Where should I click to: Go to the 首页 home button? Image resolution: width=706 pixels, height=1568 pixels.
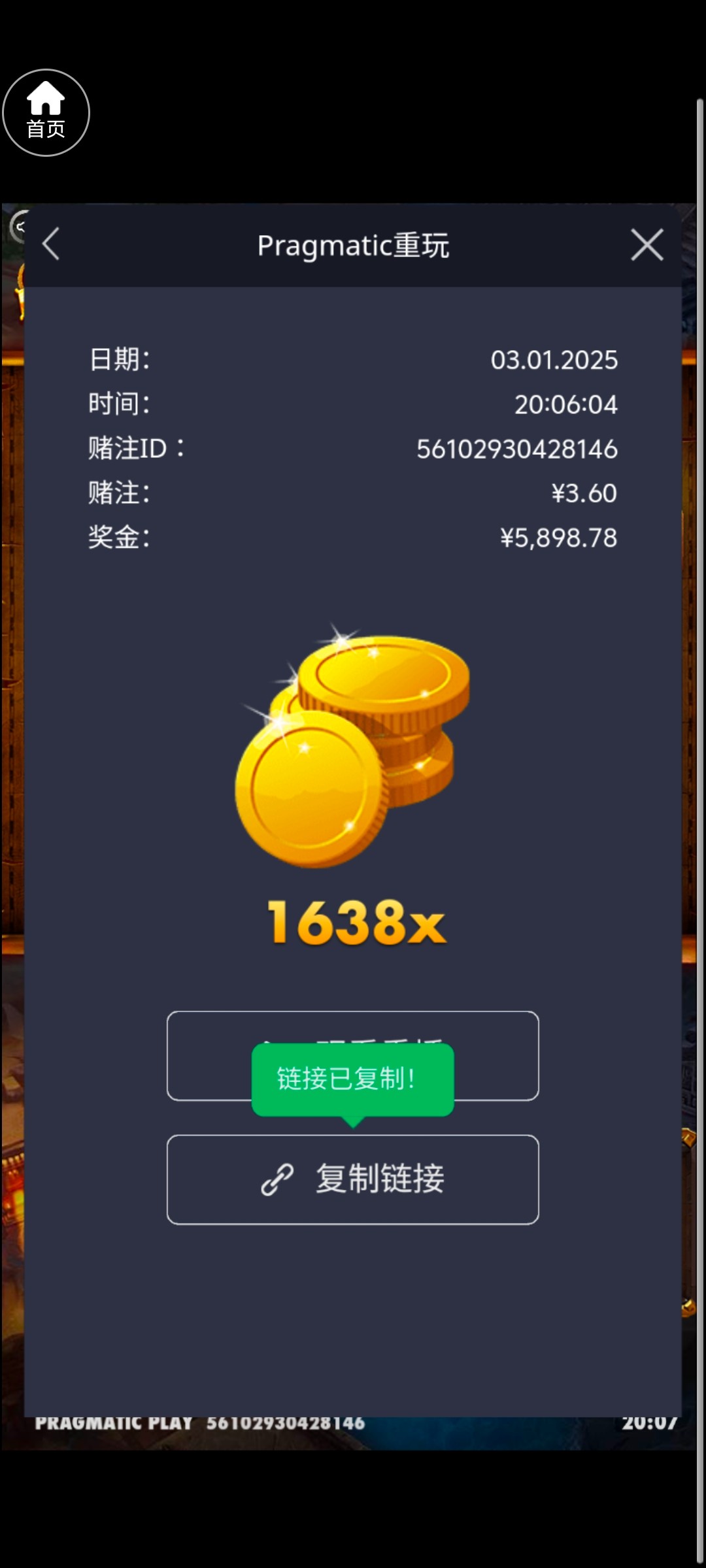(46, 113)
